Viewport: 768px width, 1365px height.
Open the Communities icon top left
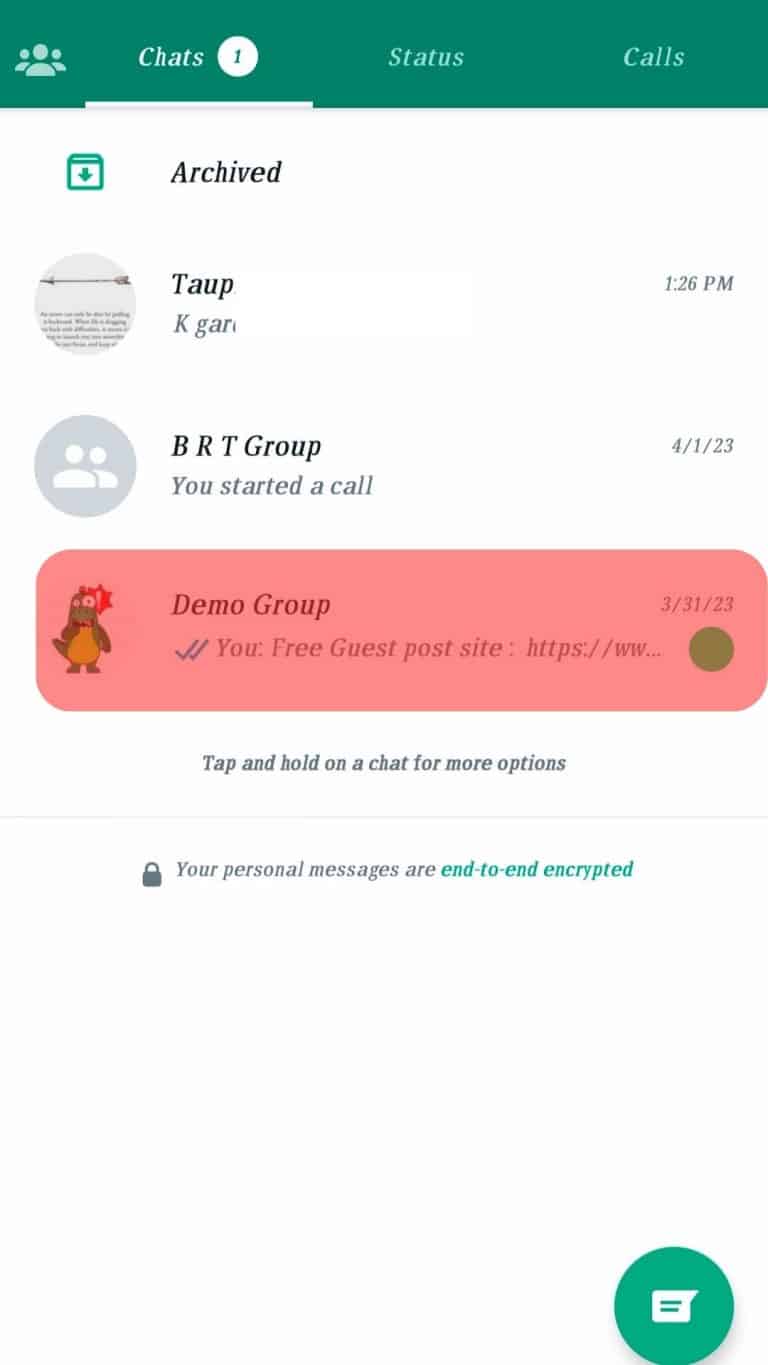pyautogui.click(x=40, y=56)
